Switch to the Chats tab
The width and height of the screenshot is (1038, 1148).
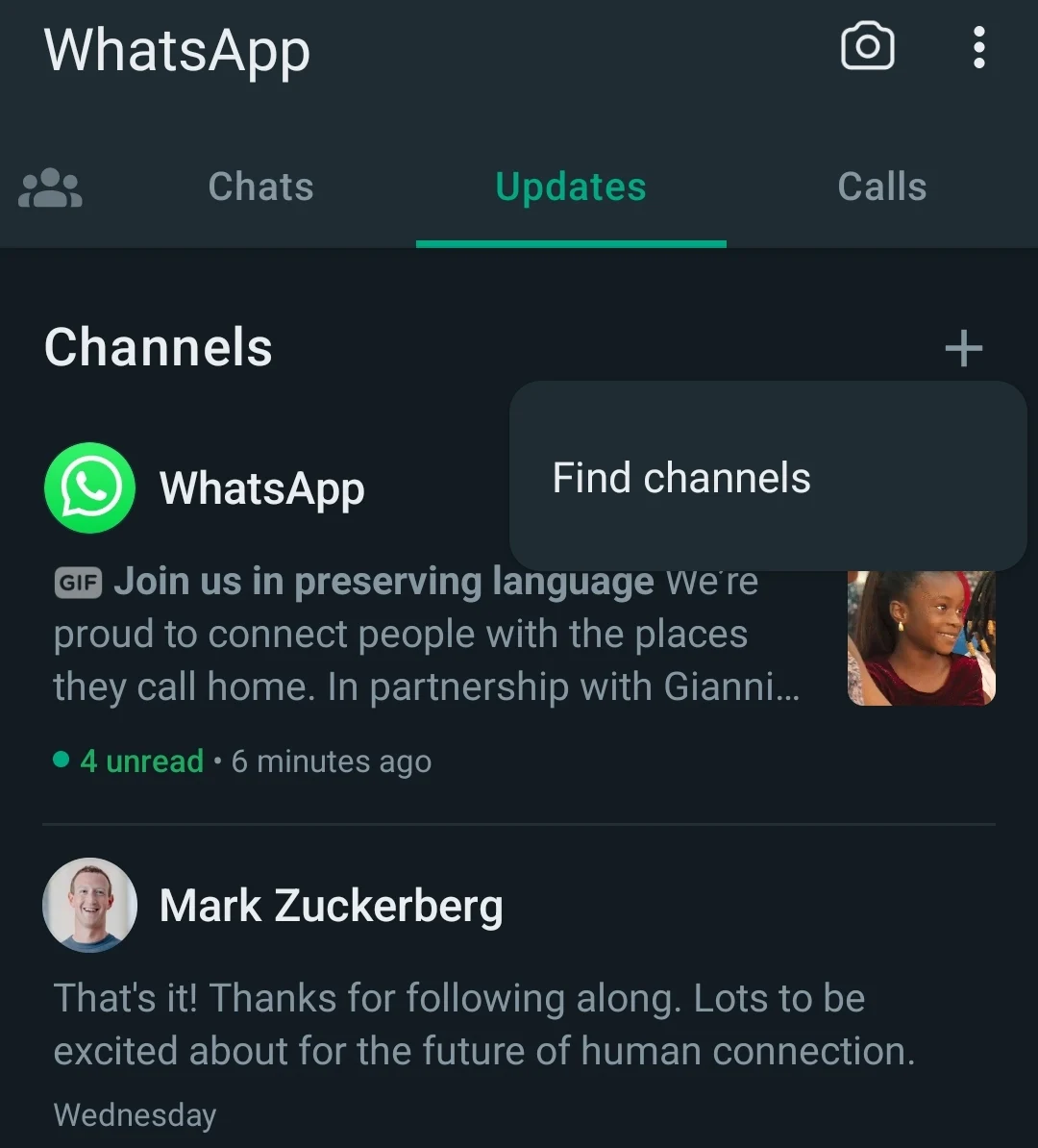point(260,187)
